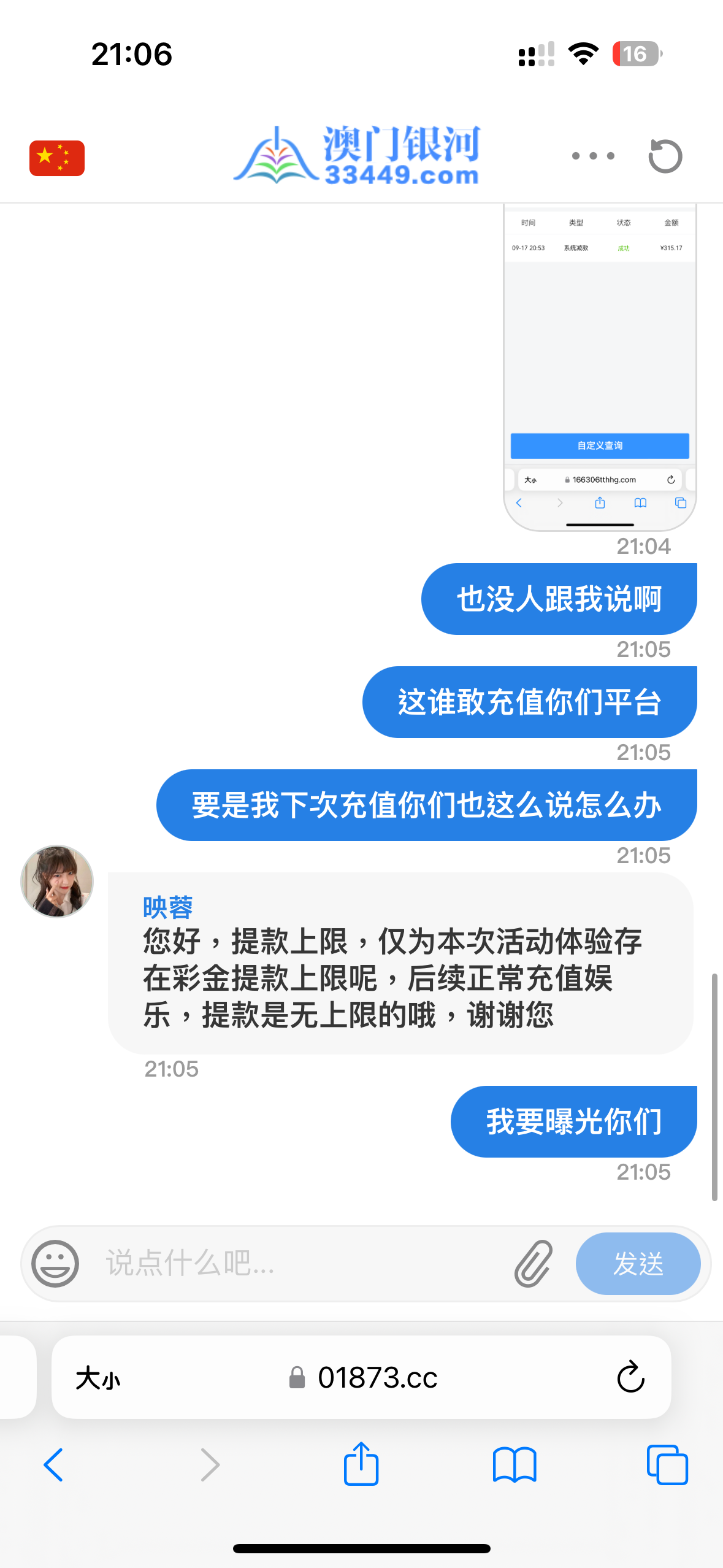Open the emoji picker in the chat bar
This screenshot has height=1568, width=723.
55,1265
